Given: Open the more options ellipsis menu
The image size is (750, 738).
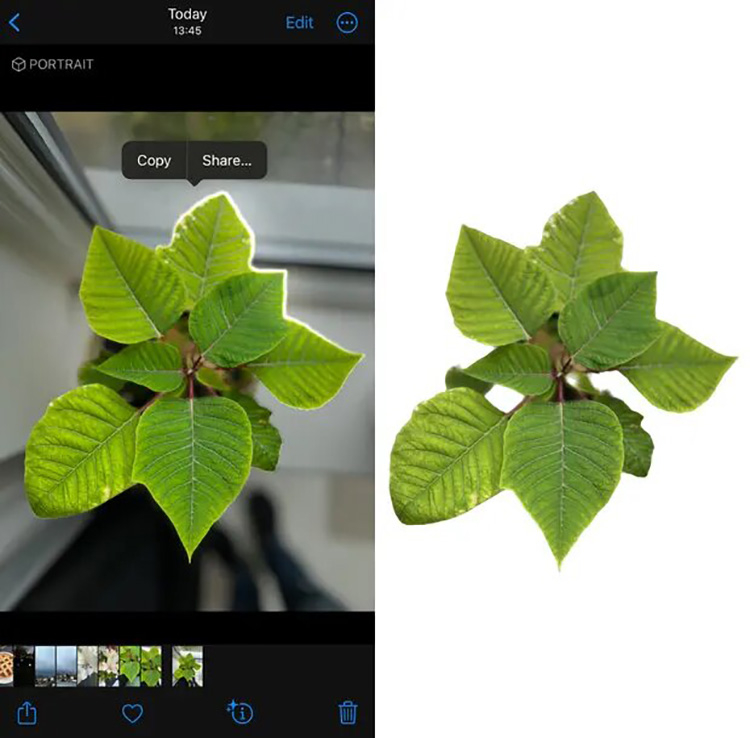Looking at the screenshot, I should click(347, 22).
